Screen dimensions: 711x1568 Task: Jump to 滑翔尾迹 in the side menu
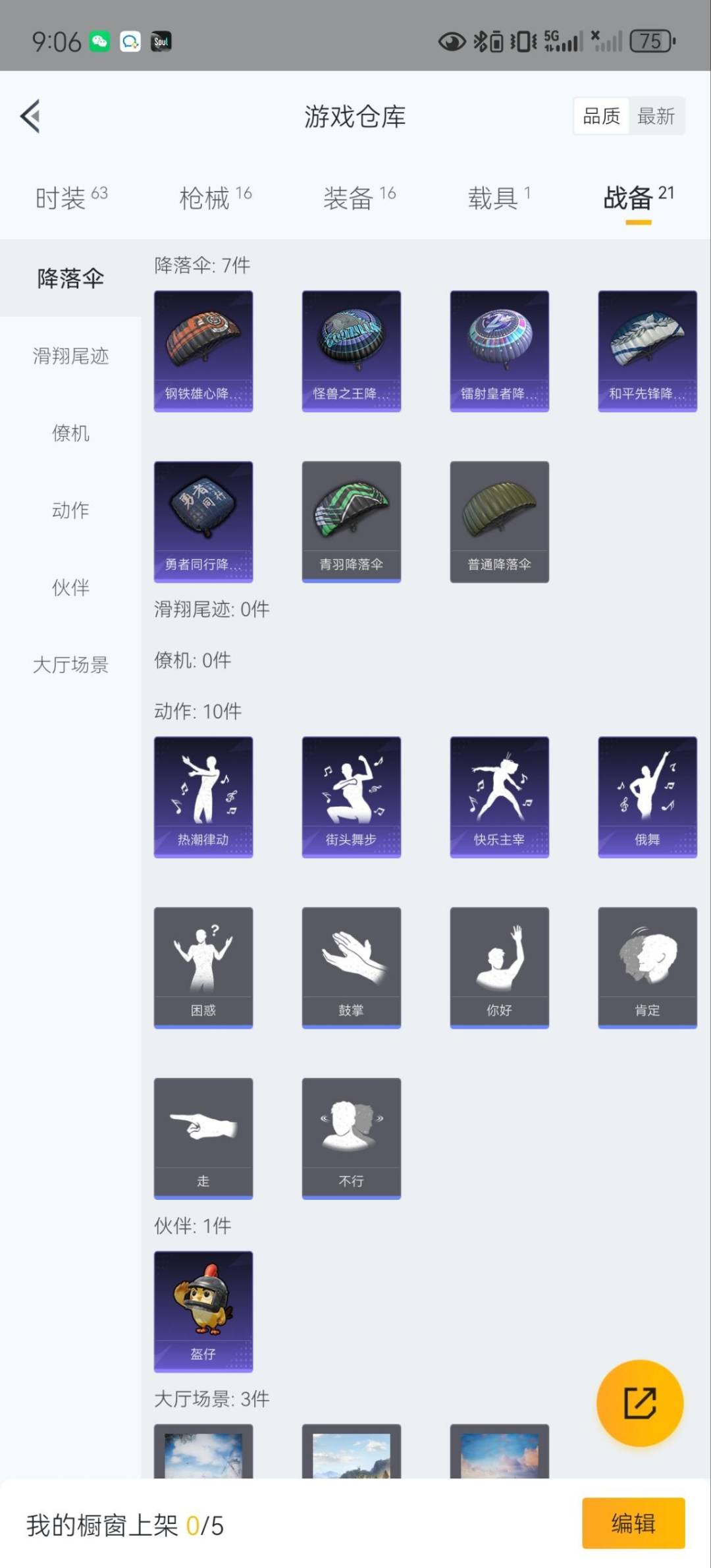pyautogui.click(x=70, y=356)
